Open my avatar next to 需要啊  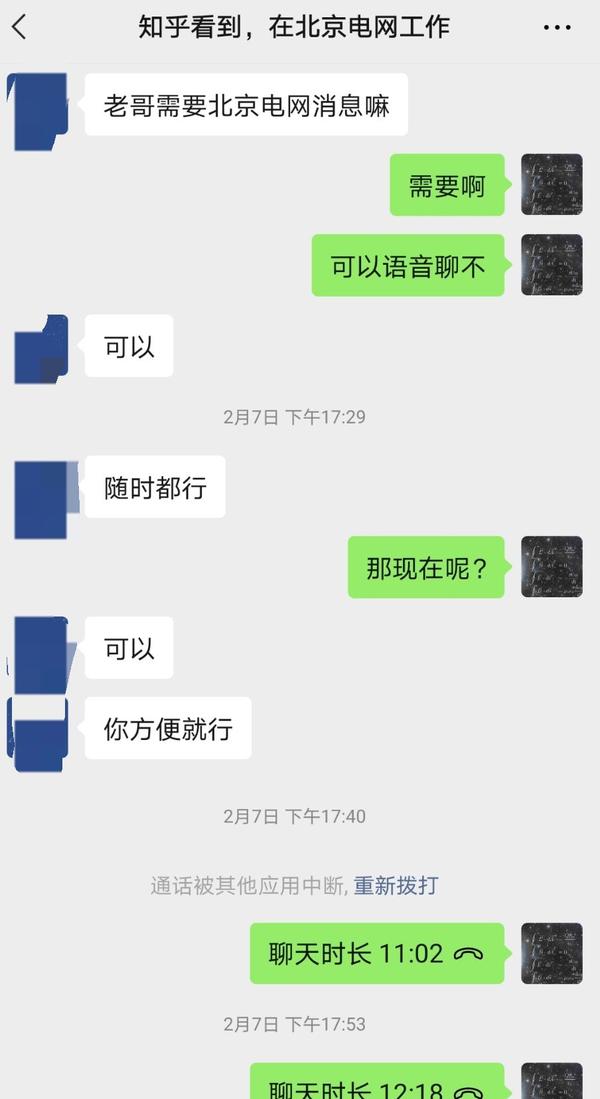coord(551,185)
